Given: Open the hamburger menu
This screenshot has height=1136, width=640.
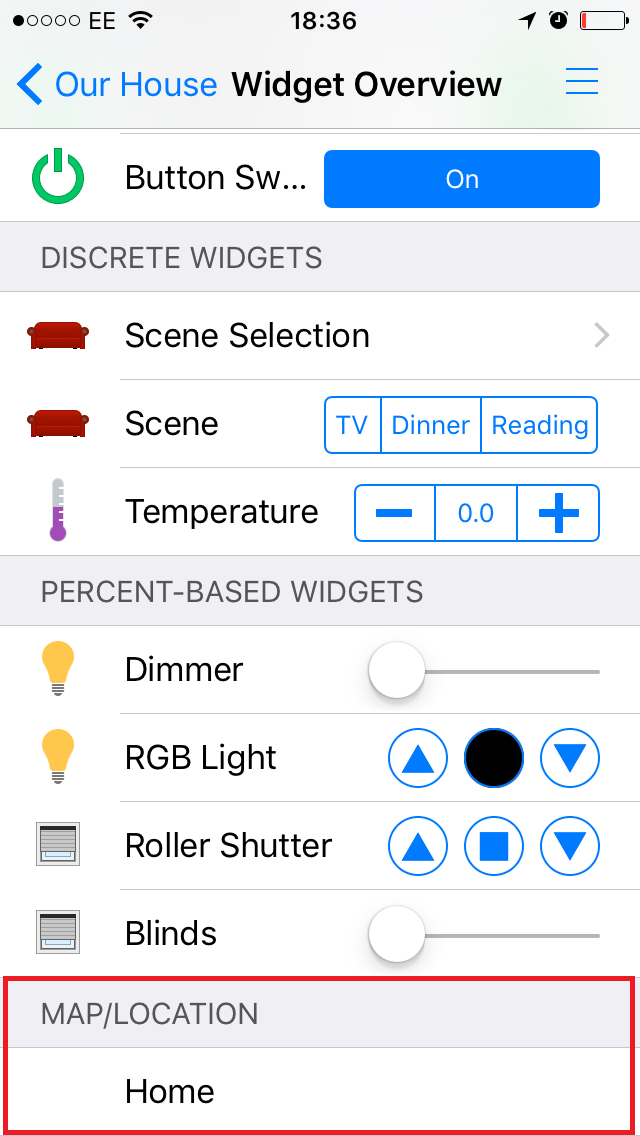Looking at the screenshot, I should click(x=581, y=83).
